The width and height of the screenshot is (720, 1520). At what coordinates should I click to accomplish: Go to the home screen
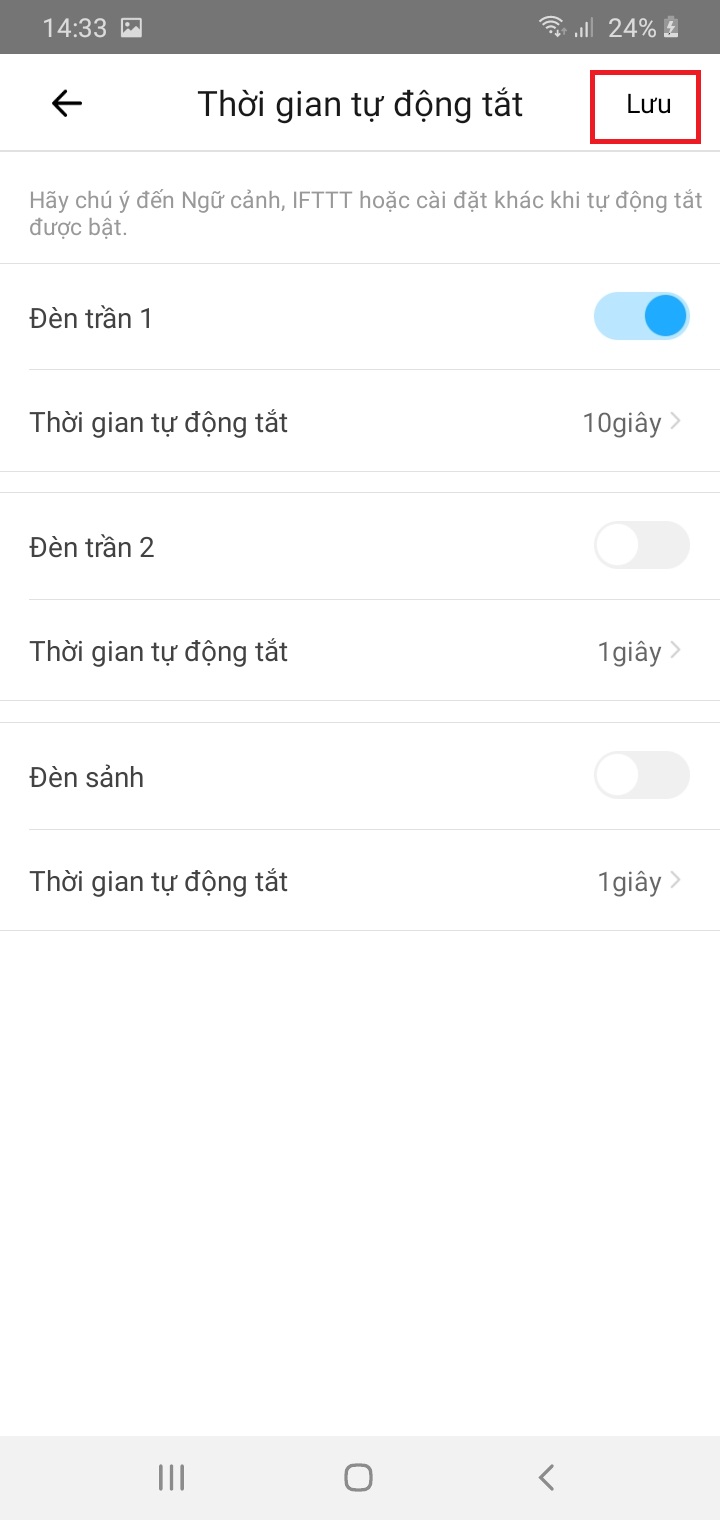click(x=358, y=1477)
